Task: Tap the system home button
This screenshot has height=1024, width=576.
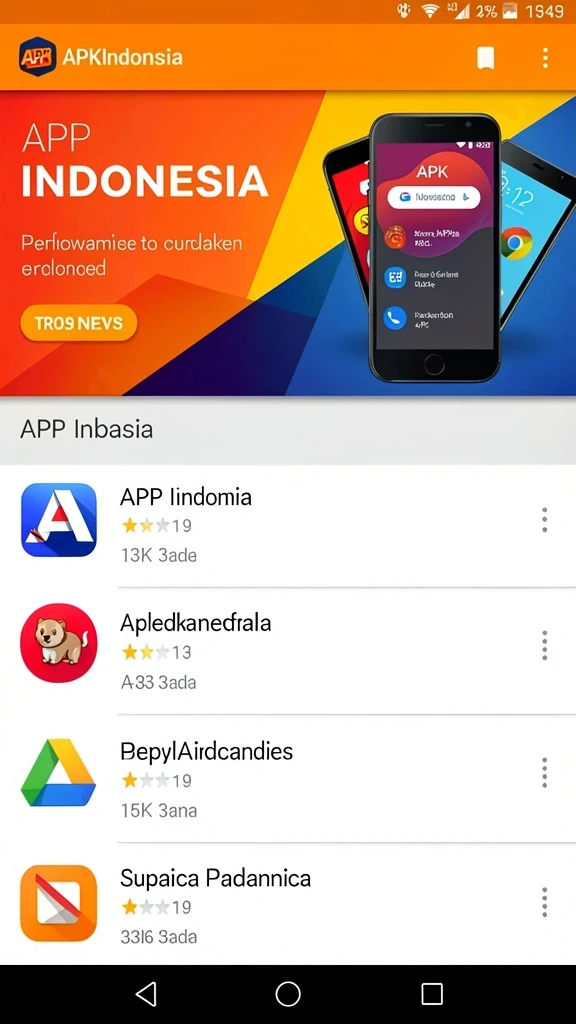Action: point(288,994)
